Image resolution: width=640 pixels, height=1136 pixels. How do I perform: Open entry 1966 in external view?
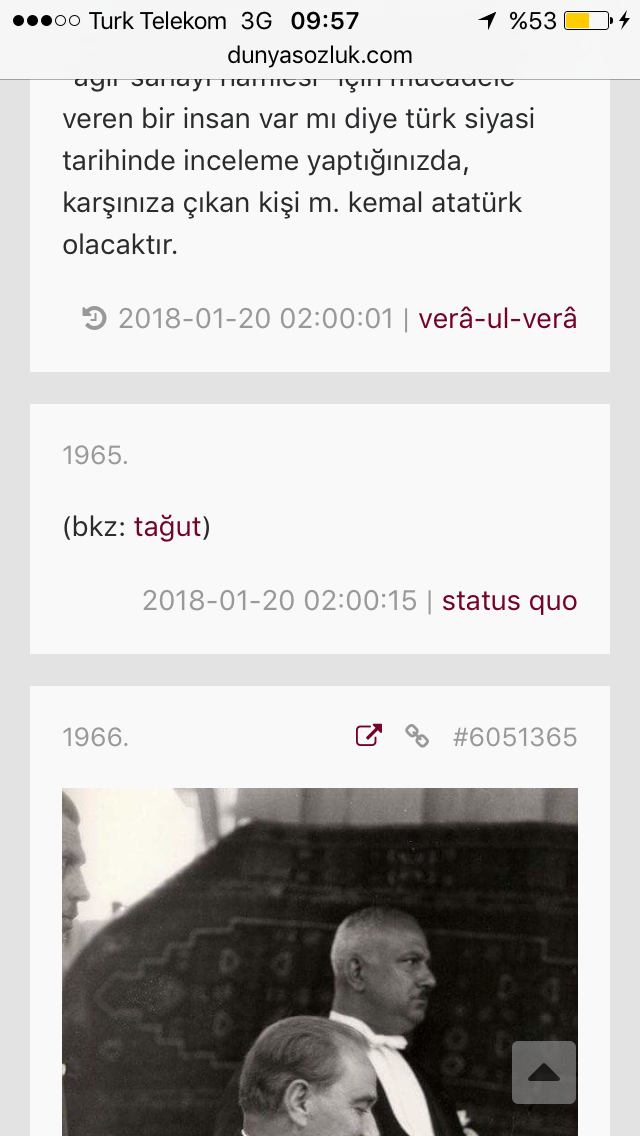coord(369,736)
